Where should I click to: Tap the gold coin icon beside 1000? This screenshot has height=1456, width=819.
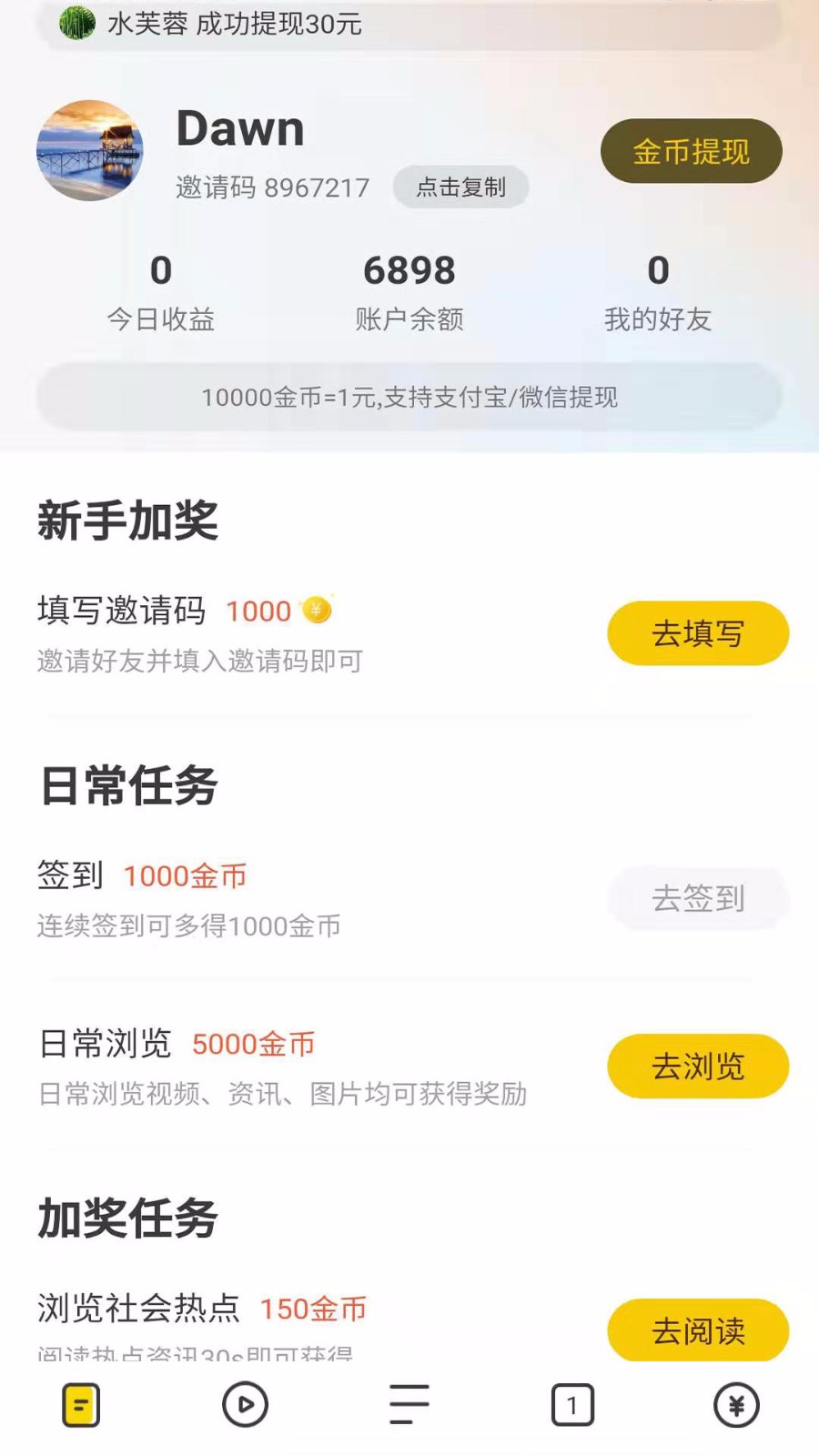coord(314,611)
